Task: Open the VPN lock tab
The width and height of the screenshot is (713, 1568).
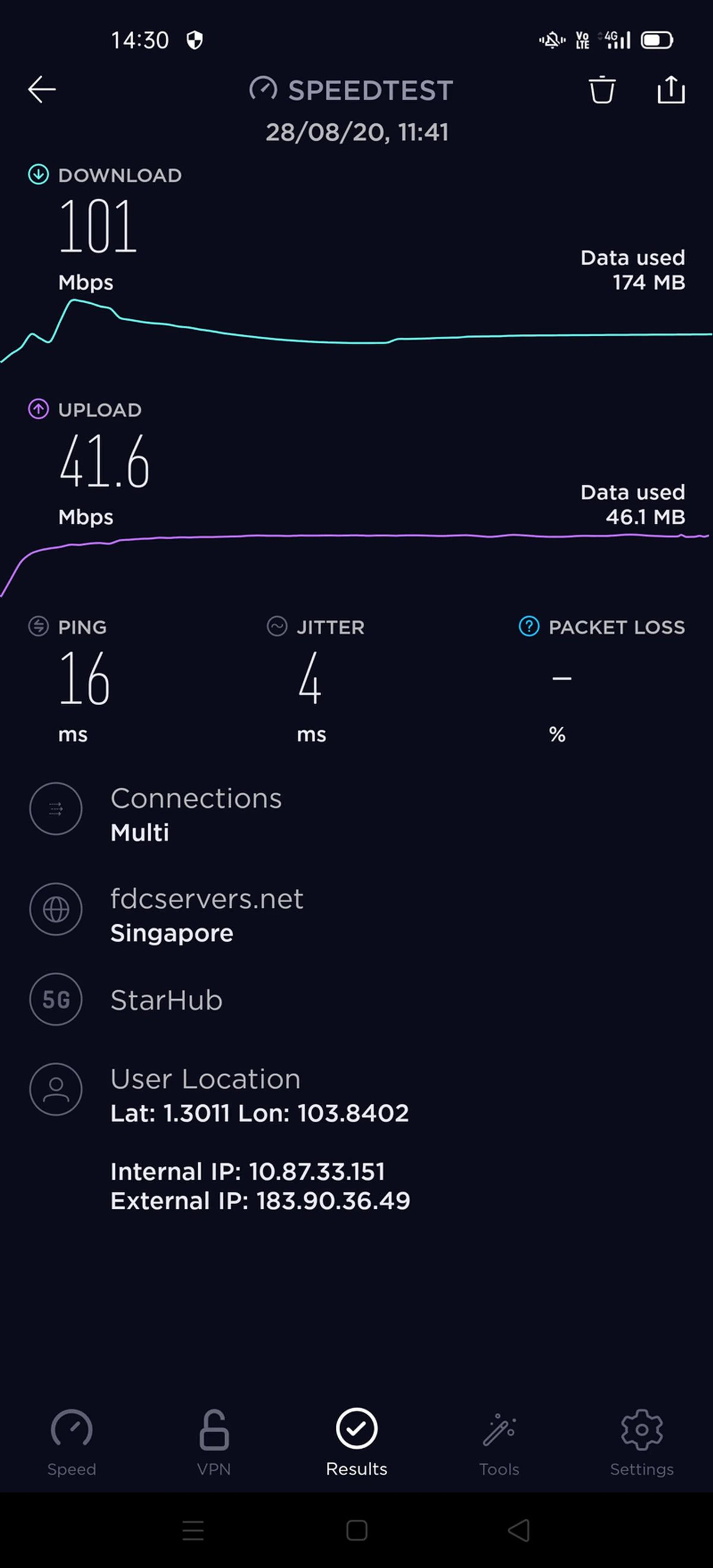Action: coord(213,1429)
